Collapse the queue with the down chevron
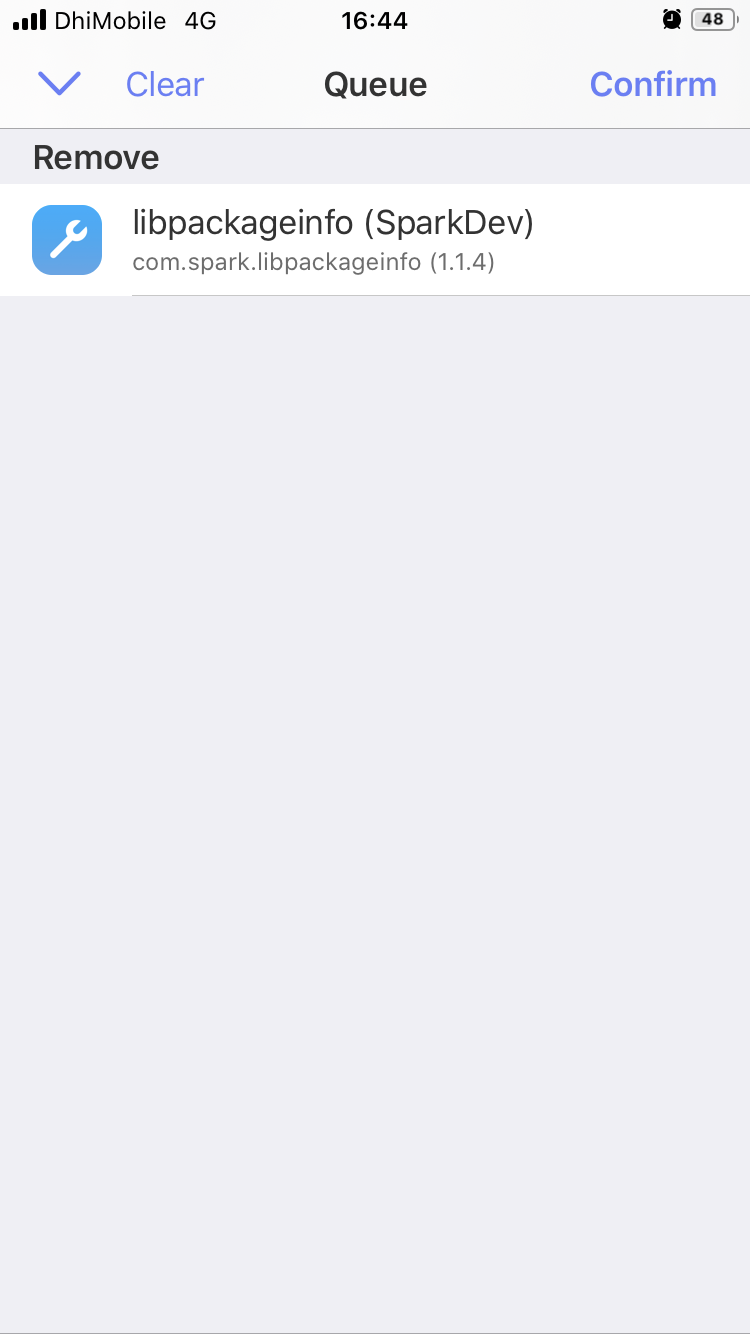 59,84
